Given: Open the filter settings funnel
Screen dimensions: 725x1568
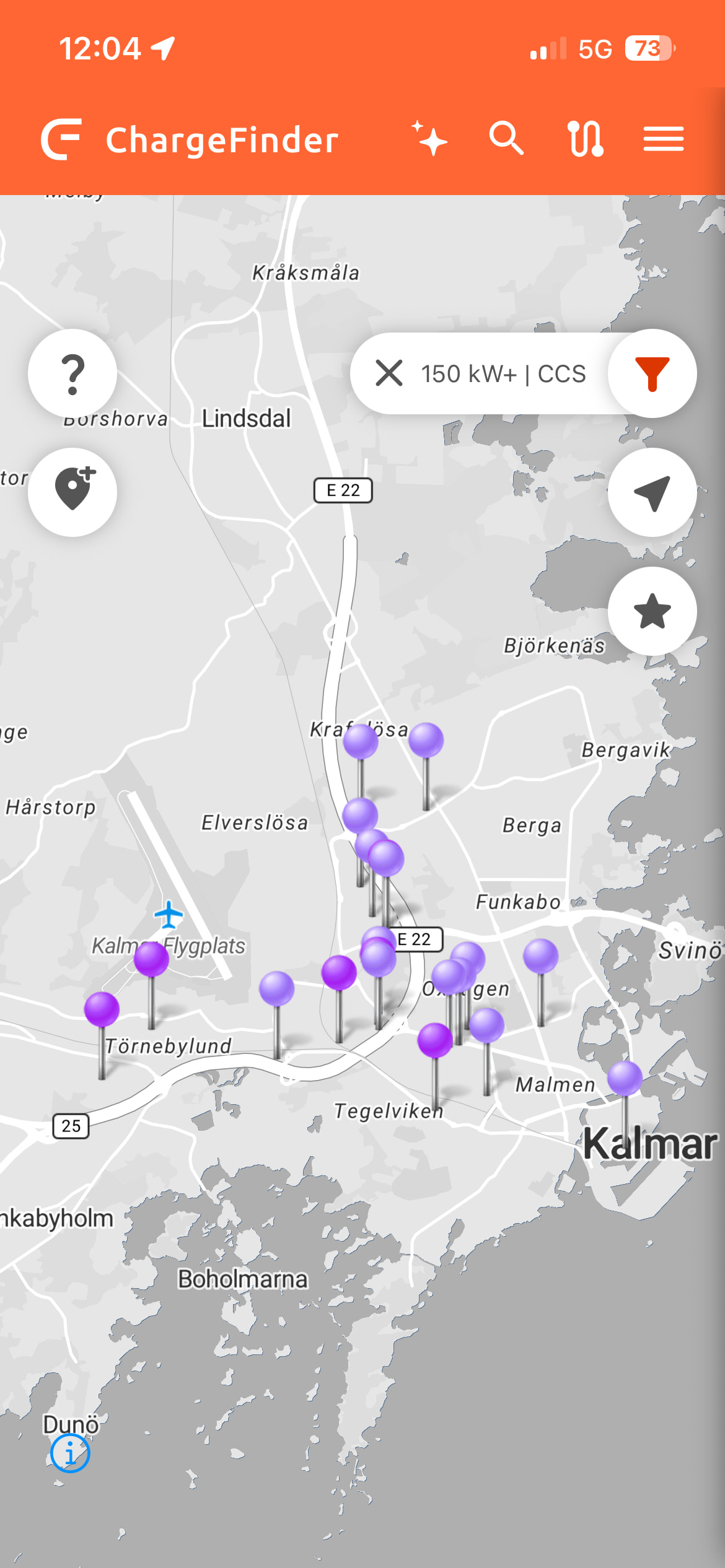Looking at the screenshot, I should click(x=652, y=373).
